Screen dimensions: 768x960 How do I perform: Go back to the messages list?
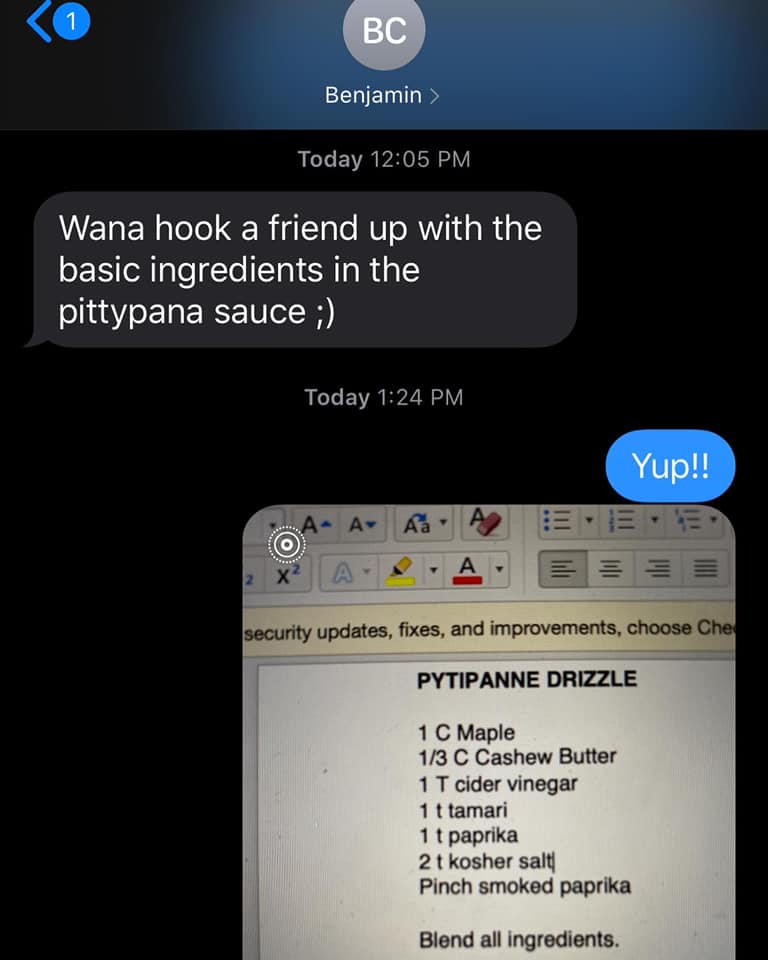click(40, 22)
